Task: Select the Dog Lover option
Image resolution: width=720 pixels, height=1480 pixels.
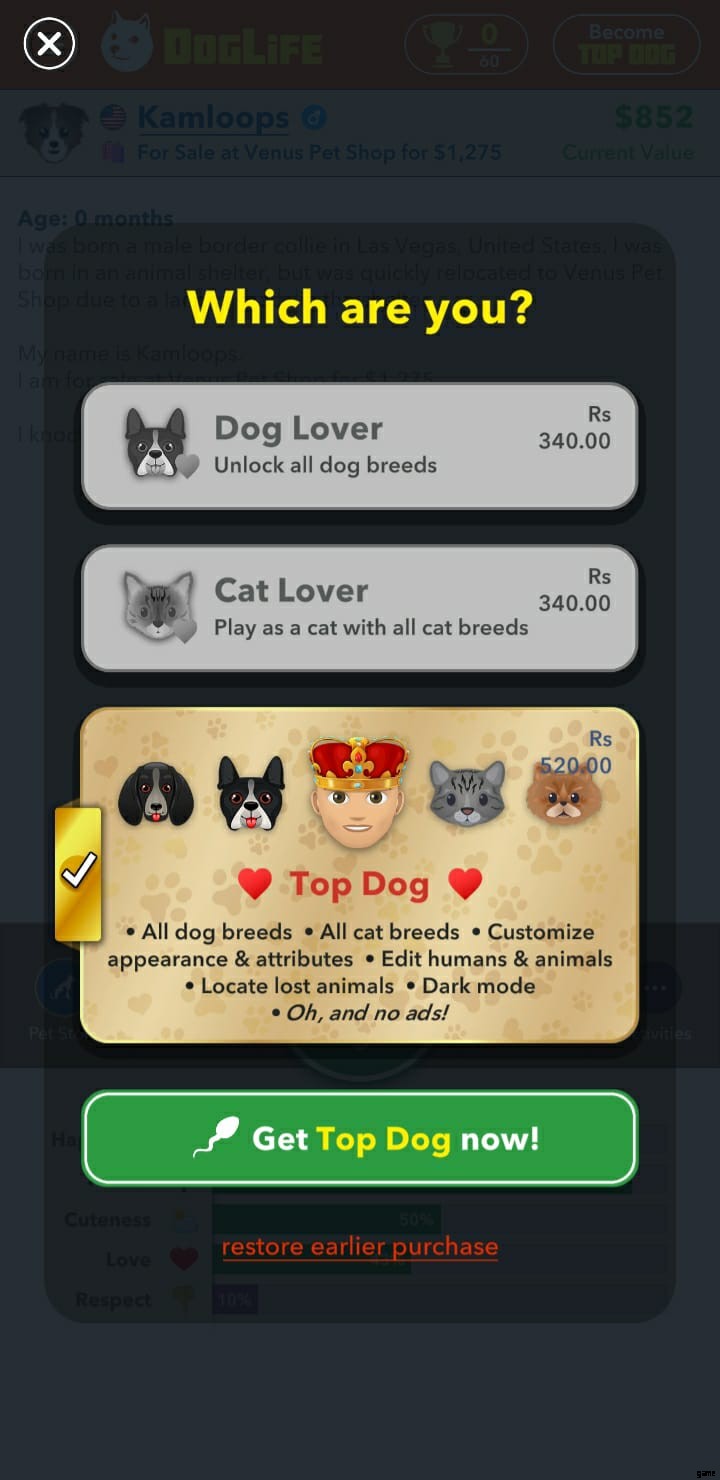Action: [359, 445]
